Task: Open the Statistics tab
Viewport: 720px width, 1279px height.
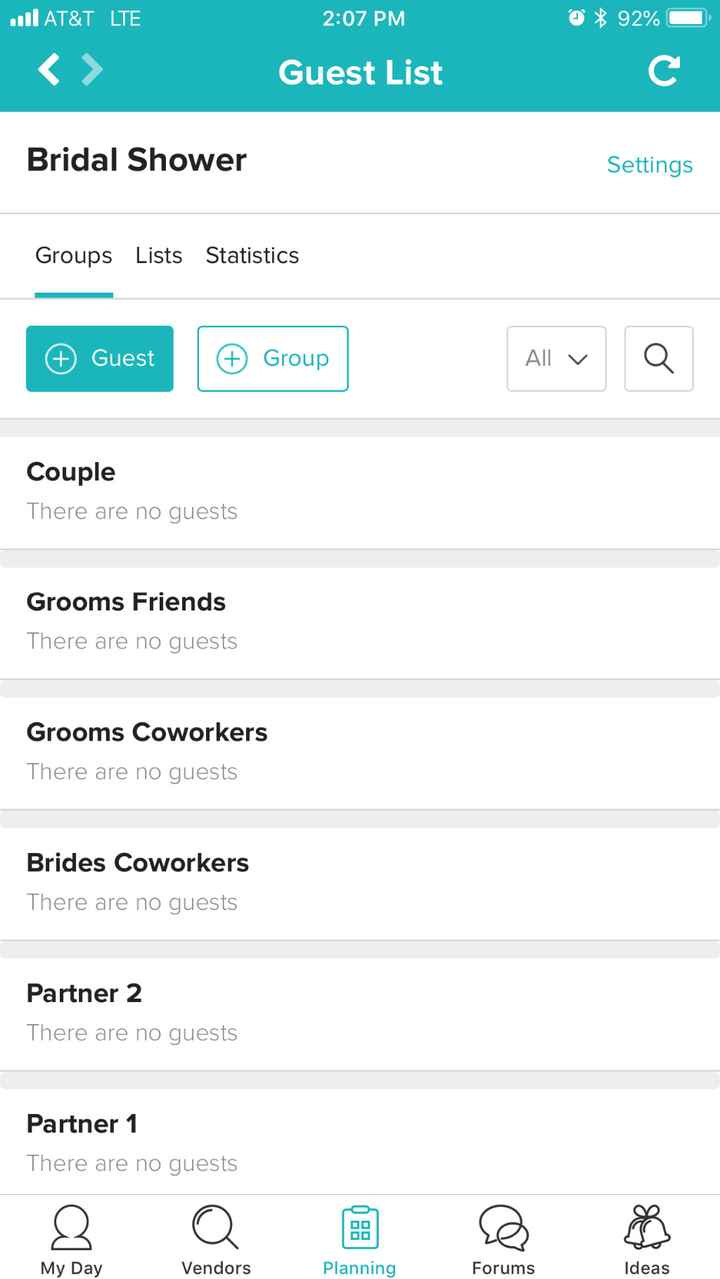Action: (x=252, y=255)
